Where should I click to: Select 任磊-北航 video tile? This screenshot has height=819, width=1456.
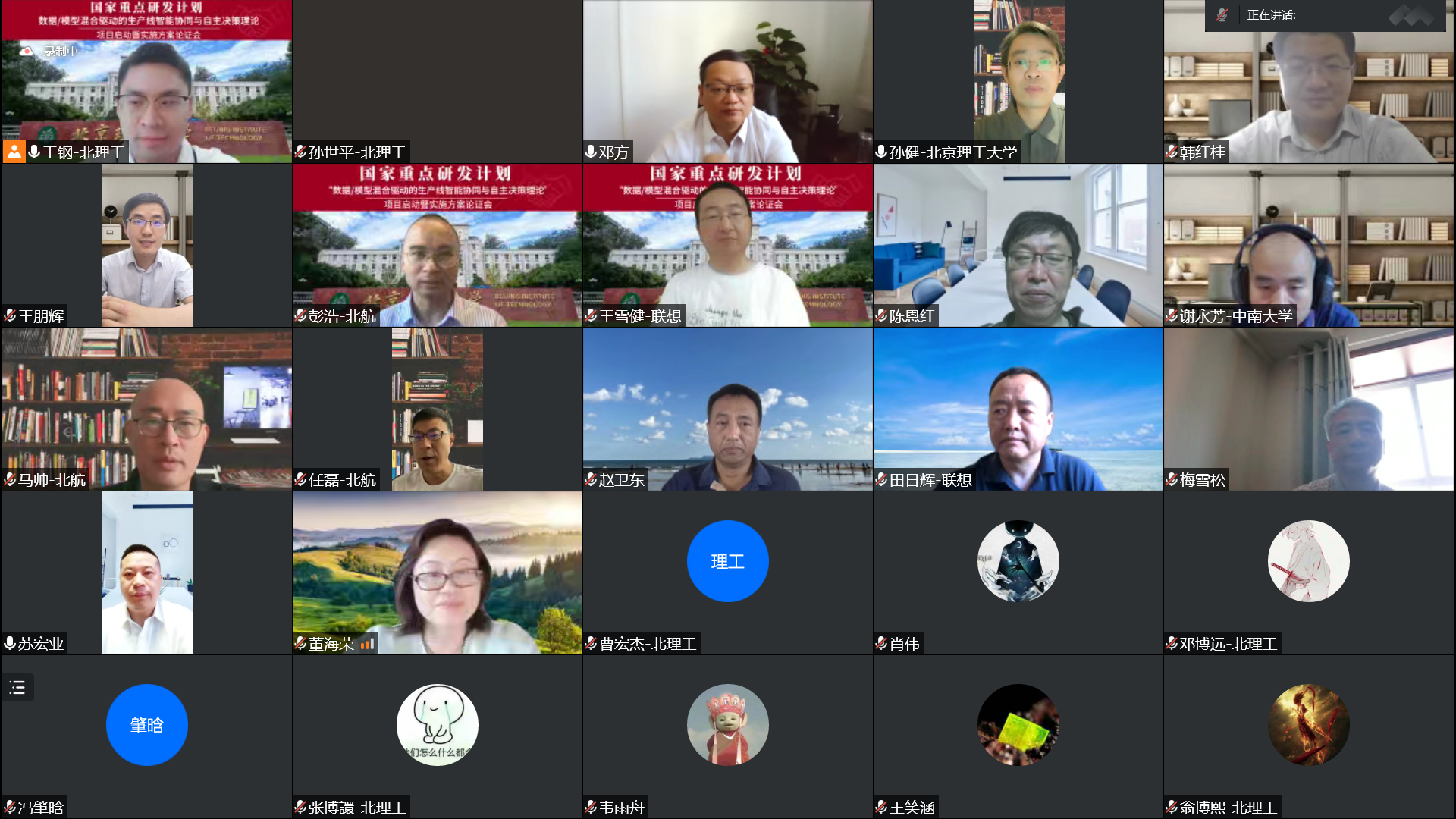pos(437,409)
